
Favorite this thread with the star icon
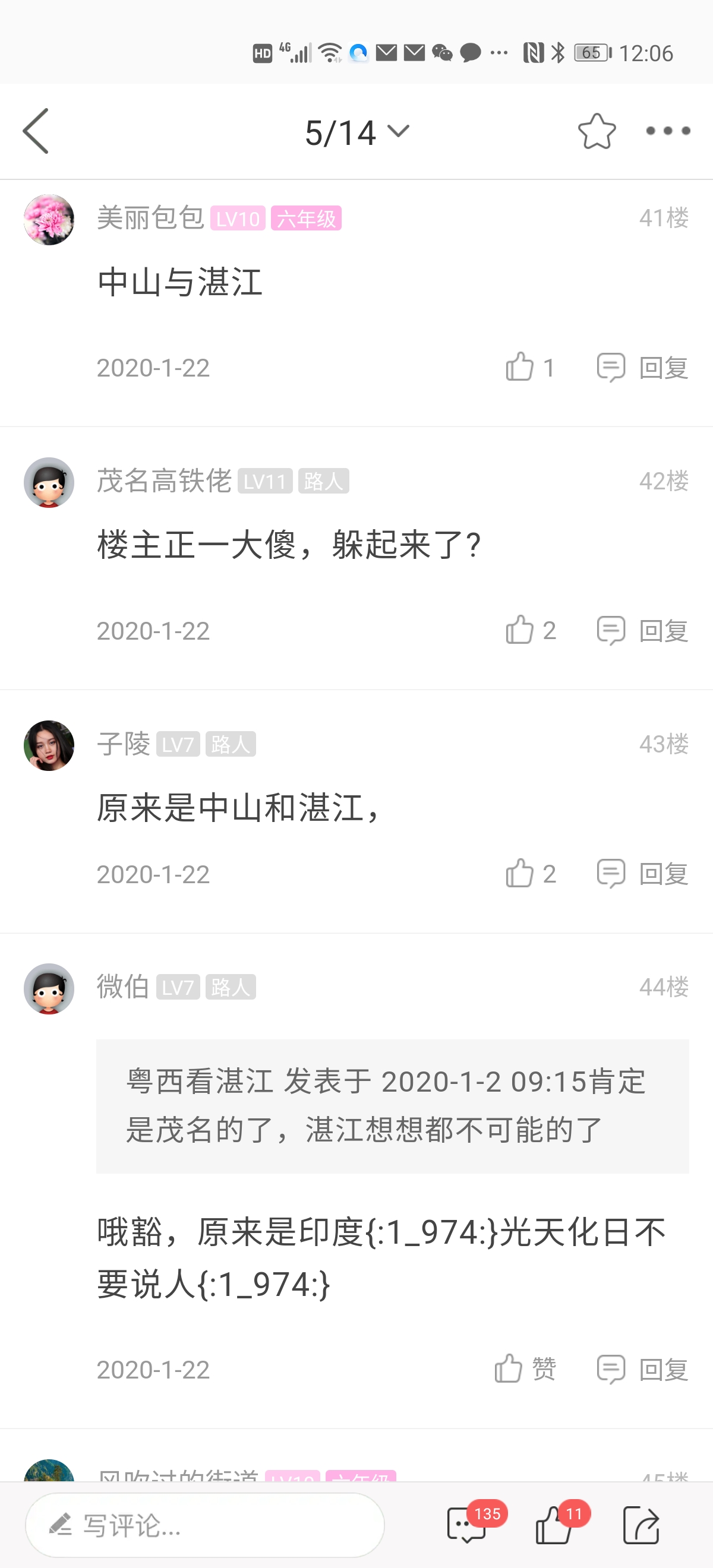(x=596, y=131)
